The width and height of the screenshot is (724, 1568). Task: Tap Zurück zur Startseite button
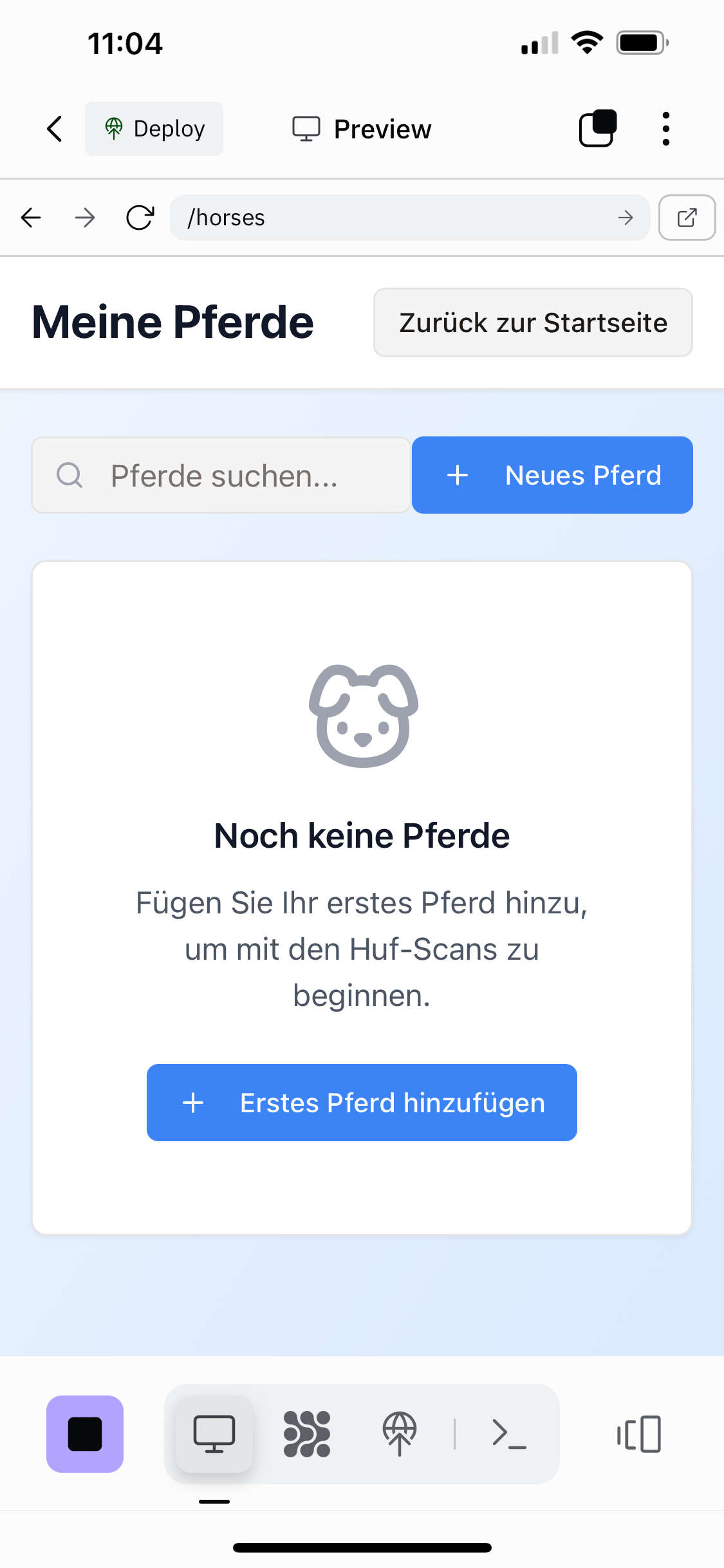coord(533,322)
